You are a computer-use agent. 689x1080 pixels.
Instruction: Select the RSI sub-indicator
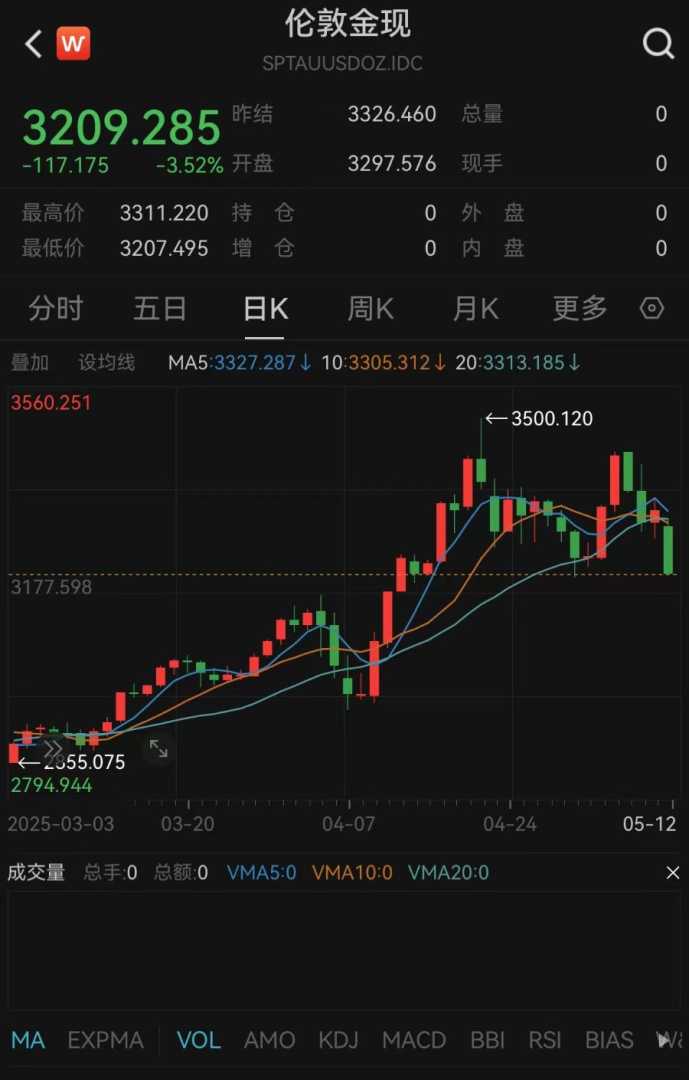coord(545,1040)
